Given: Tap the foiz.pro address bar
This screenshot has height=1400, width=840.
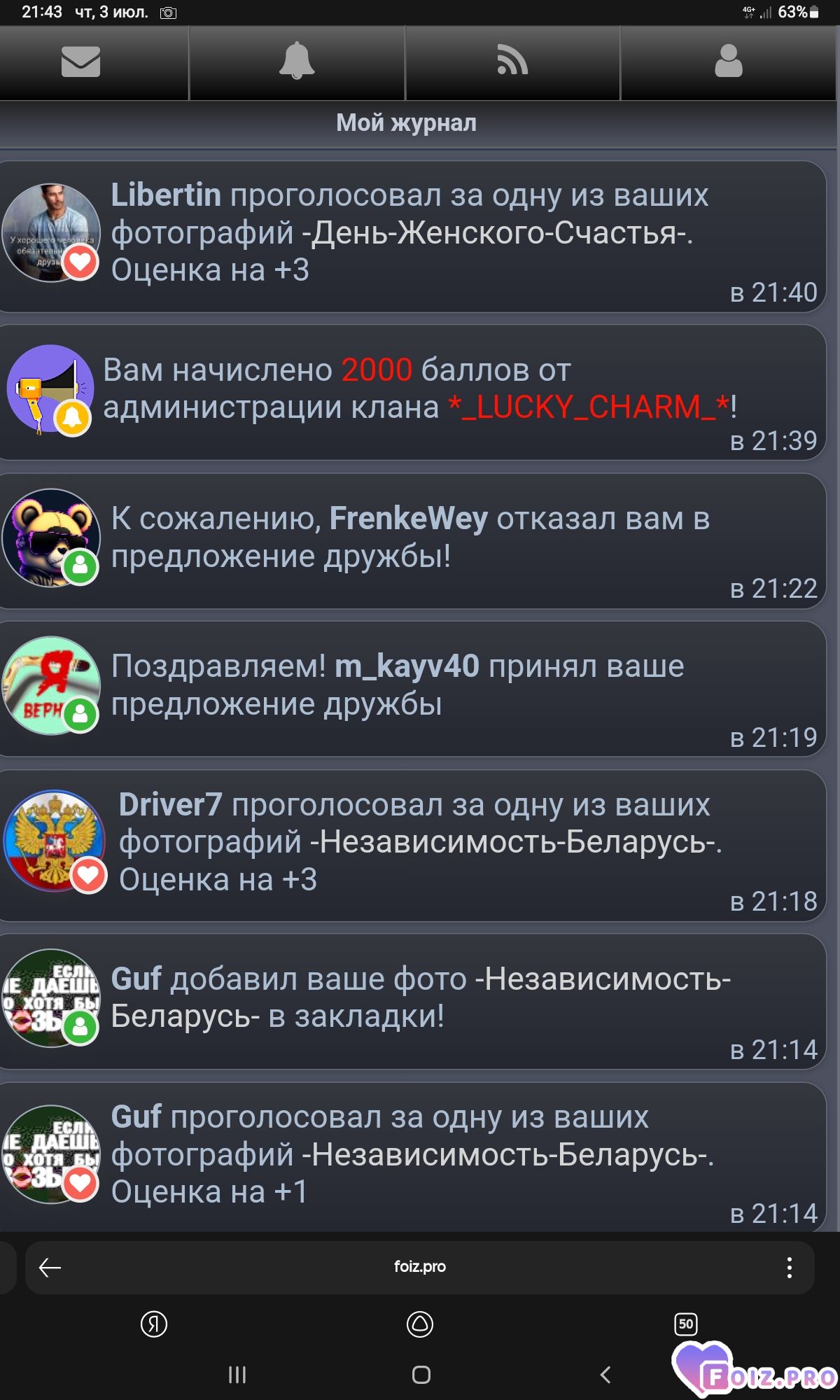Looking at the screenshot, I should tap(420, 1266).
